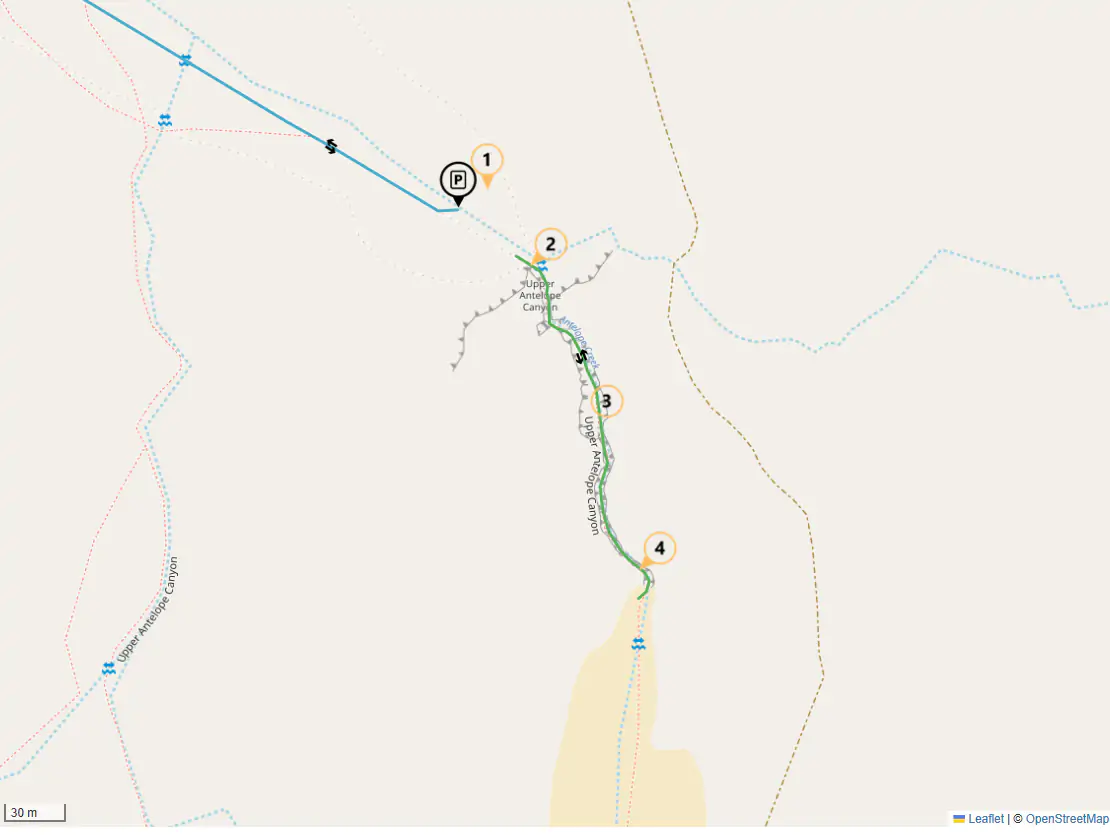This screenshot has height=835, width=1110.
Task: Select waypoint marker 1
Action: pos(487,160)
